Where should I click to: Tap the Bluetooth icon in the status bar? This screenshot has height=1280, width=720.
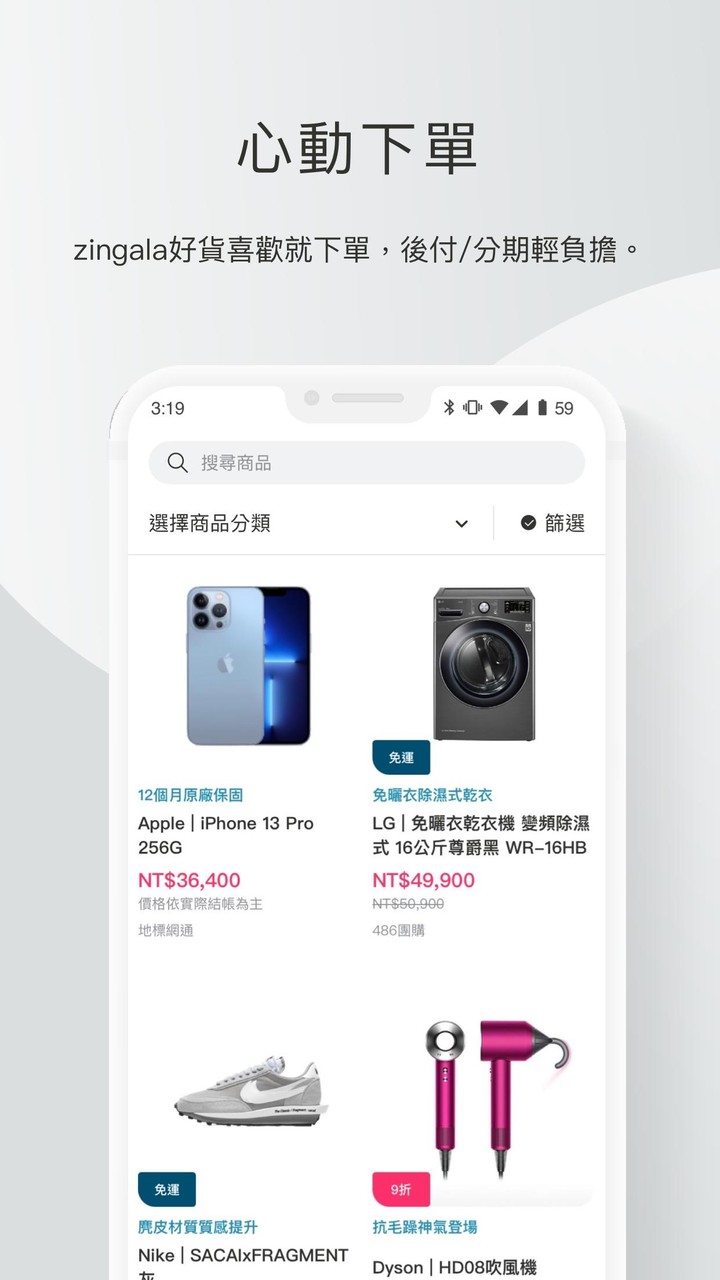pos(450,408)
